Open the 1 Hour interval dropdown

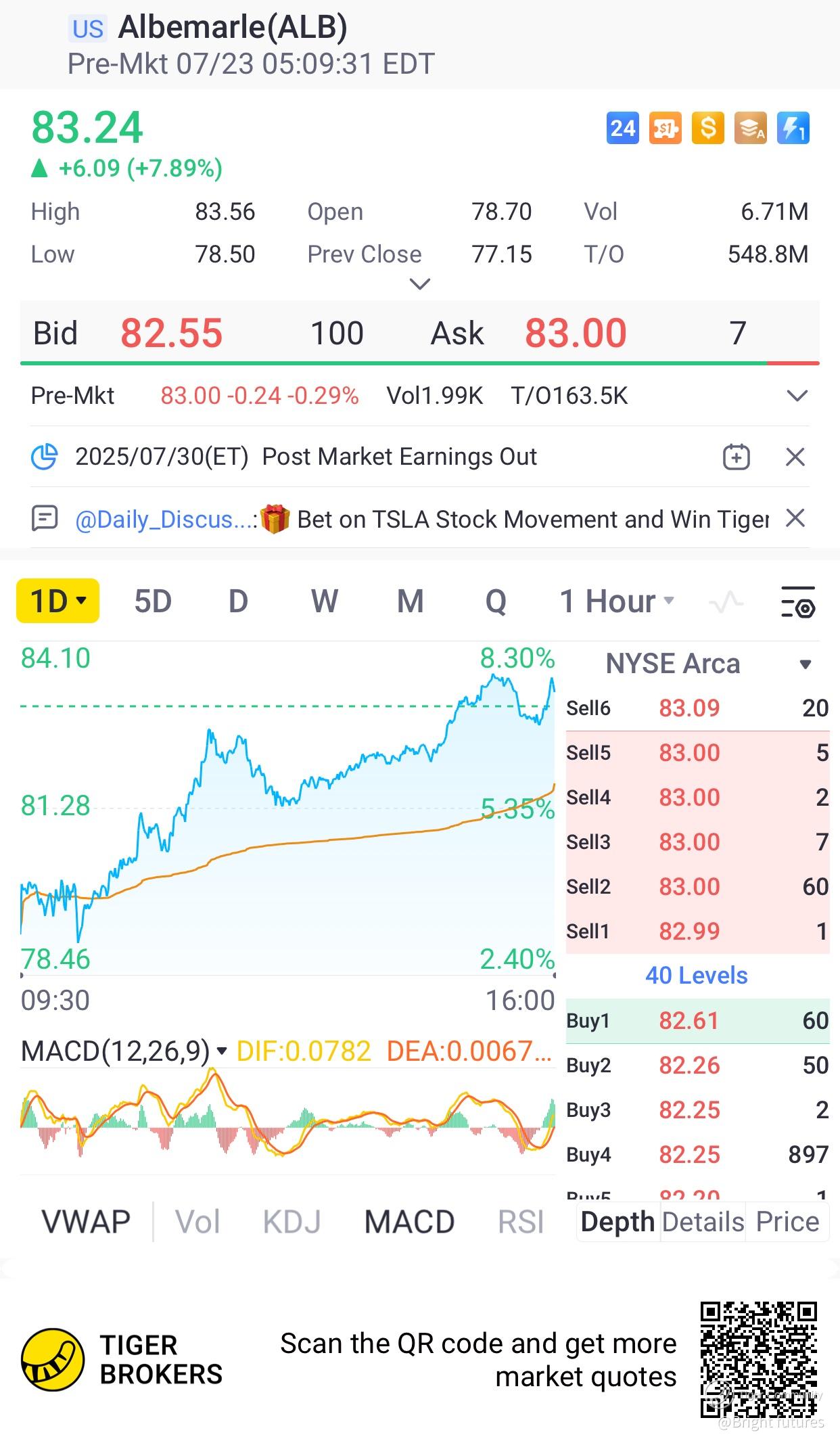click(x=617, y=601)
